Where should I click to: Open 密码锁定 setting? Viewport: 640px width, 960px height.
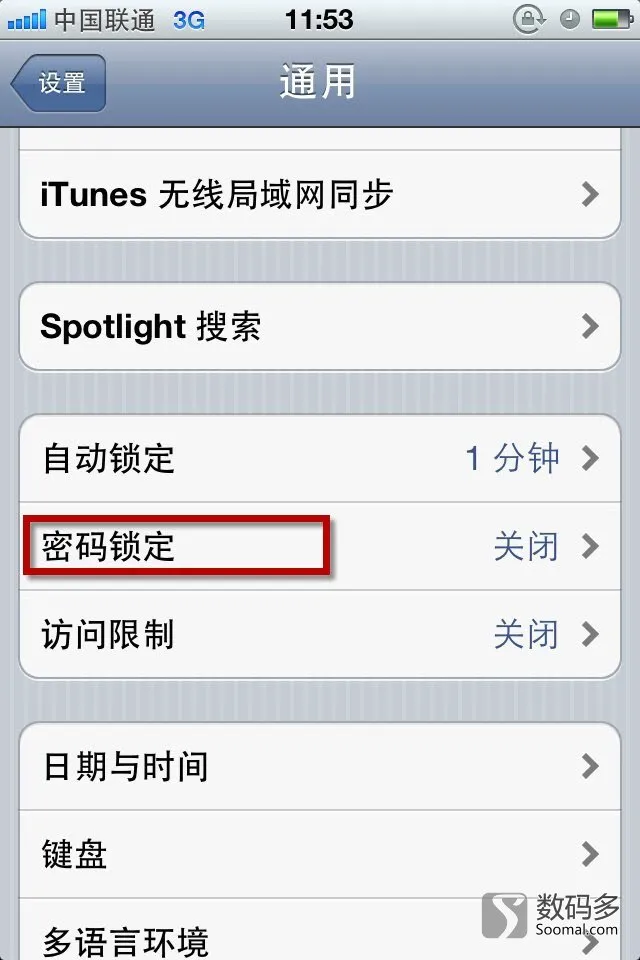320,546
